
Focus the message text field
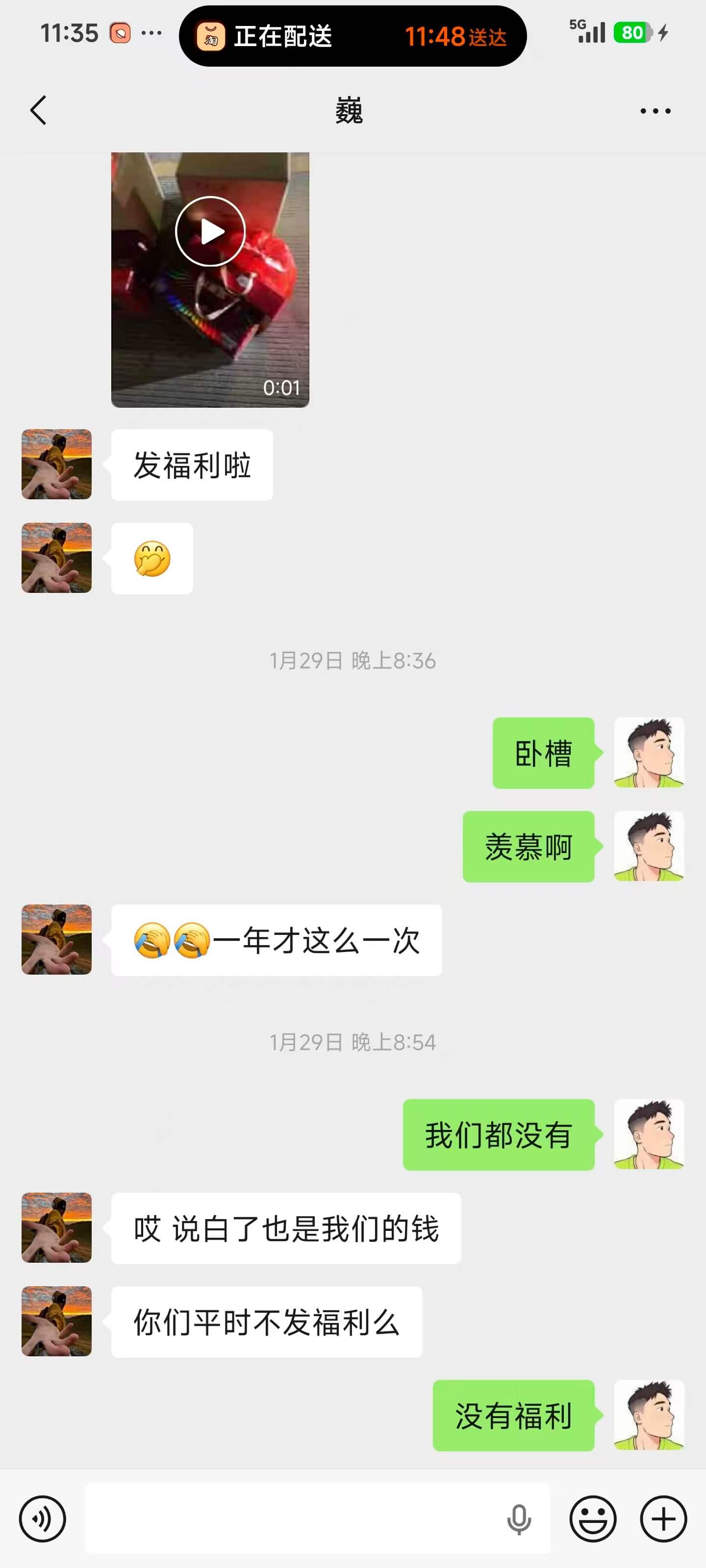pos(292,1519)
